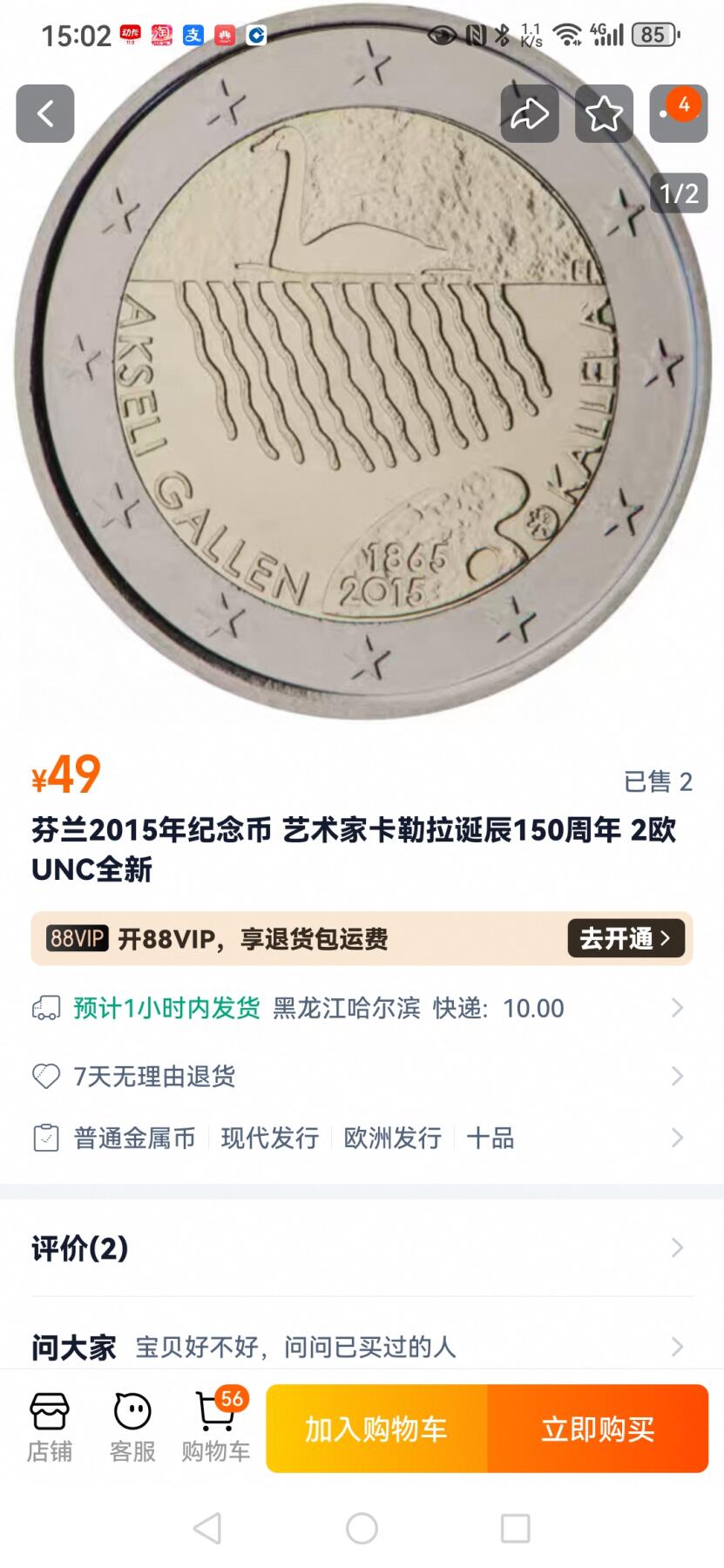Open 评价(2) reviews section
The width and height of the screenshot is (724, 1568).
click(x=362, y=1249)
